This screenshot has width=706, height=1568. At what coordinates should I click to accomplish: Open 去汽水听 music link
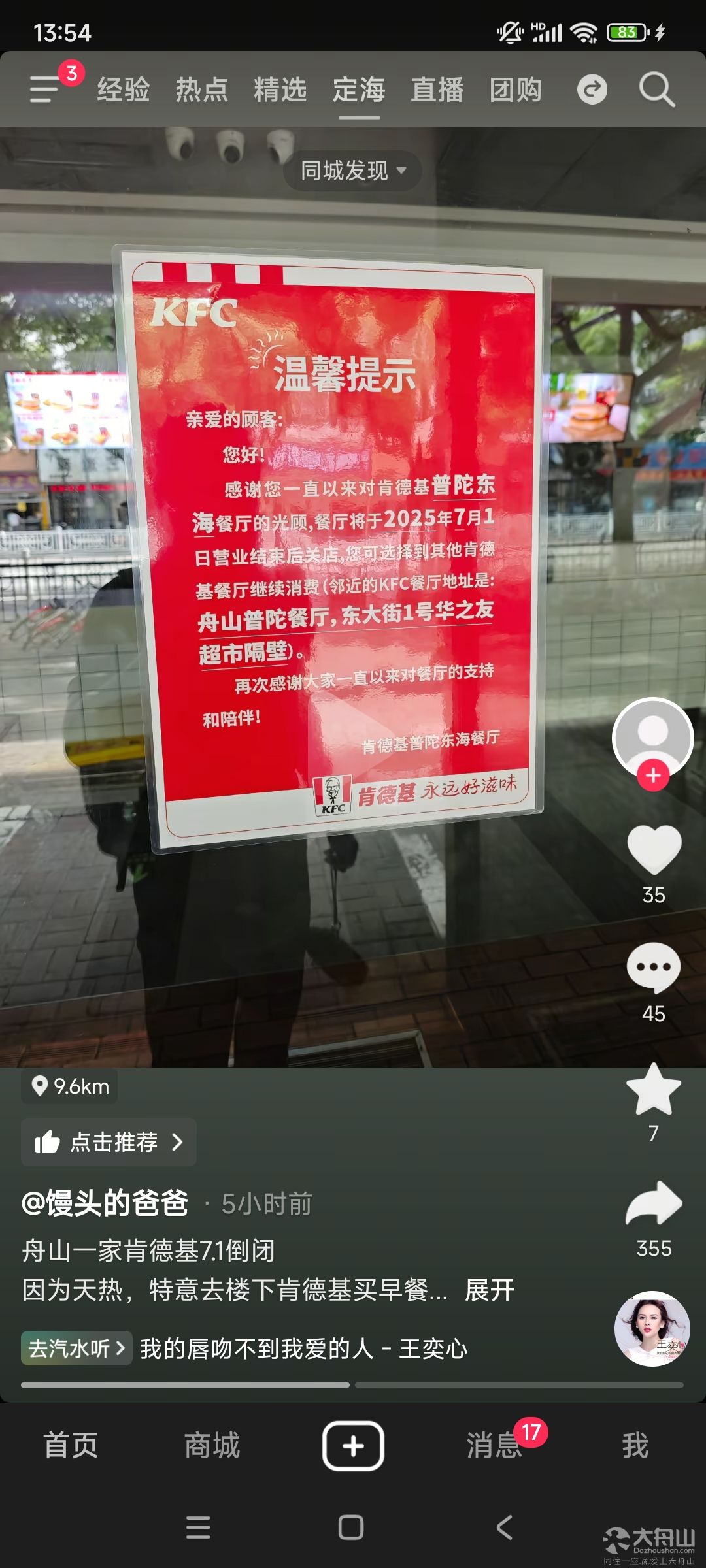(76, 1348)
